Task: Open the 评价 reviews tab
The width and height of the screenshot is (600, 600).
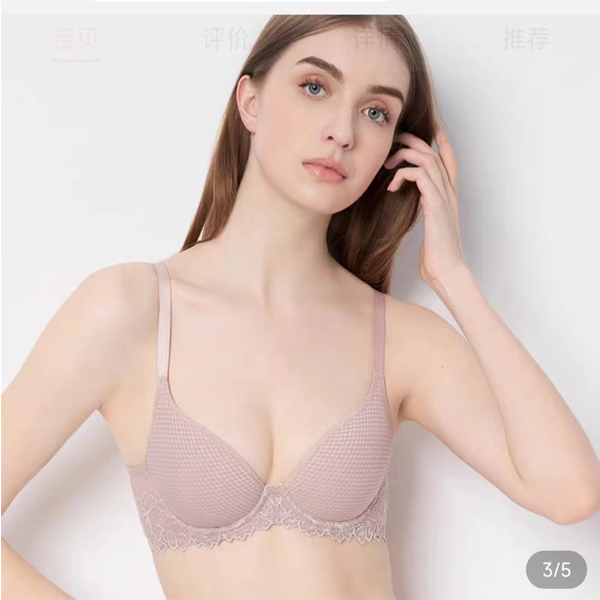Action: [226, 39]
